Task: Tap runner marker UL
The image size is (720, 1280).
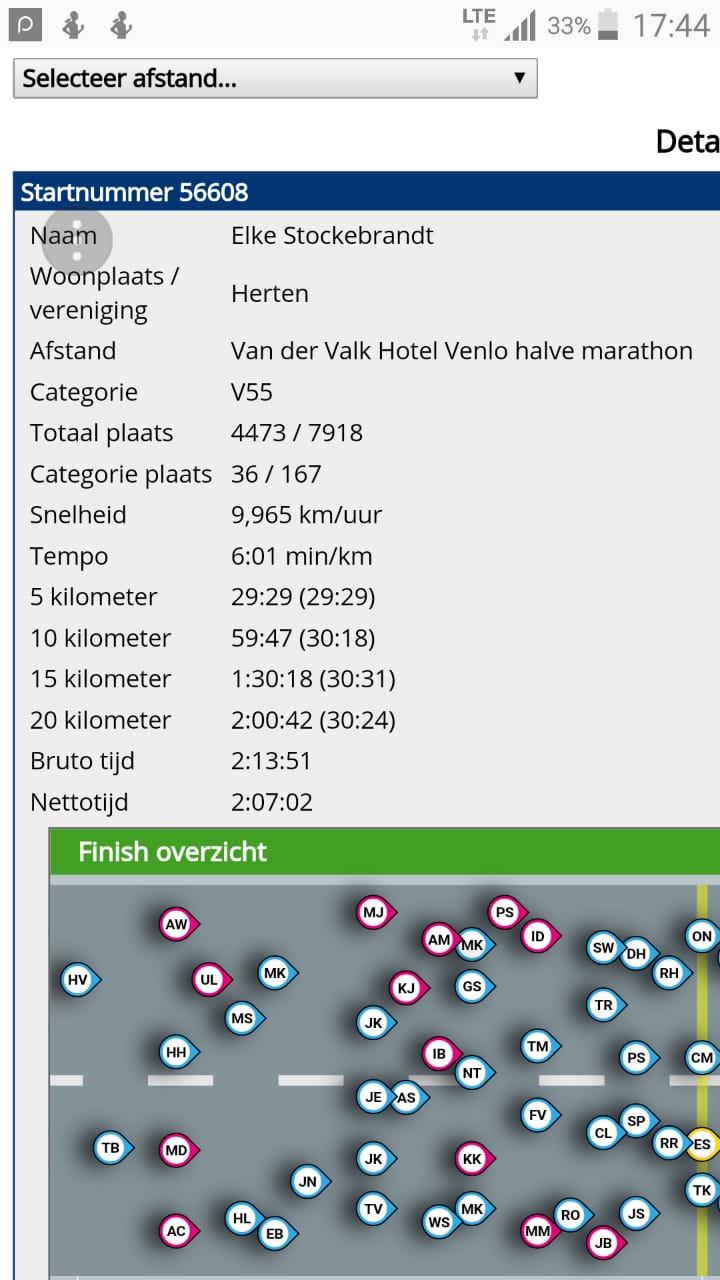Action: 211,980
